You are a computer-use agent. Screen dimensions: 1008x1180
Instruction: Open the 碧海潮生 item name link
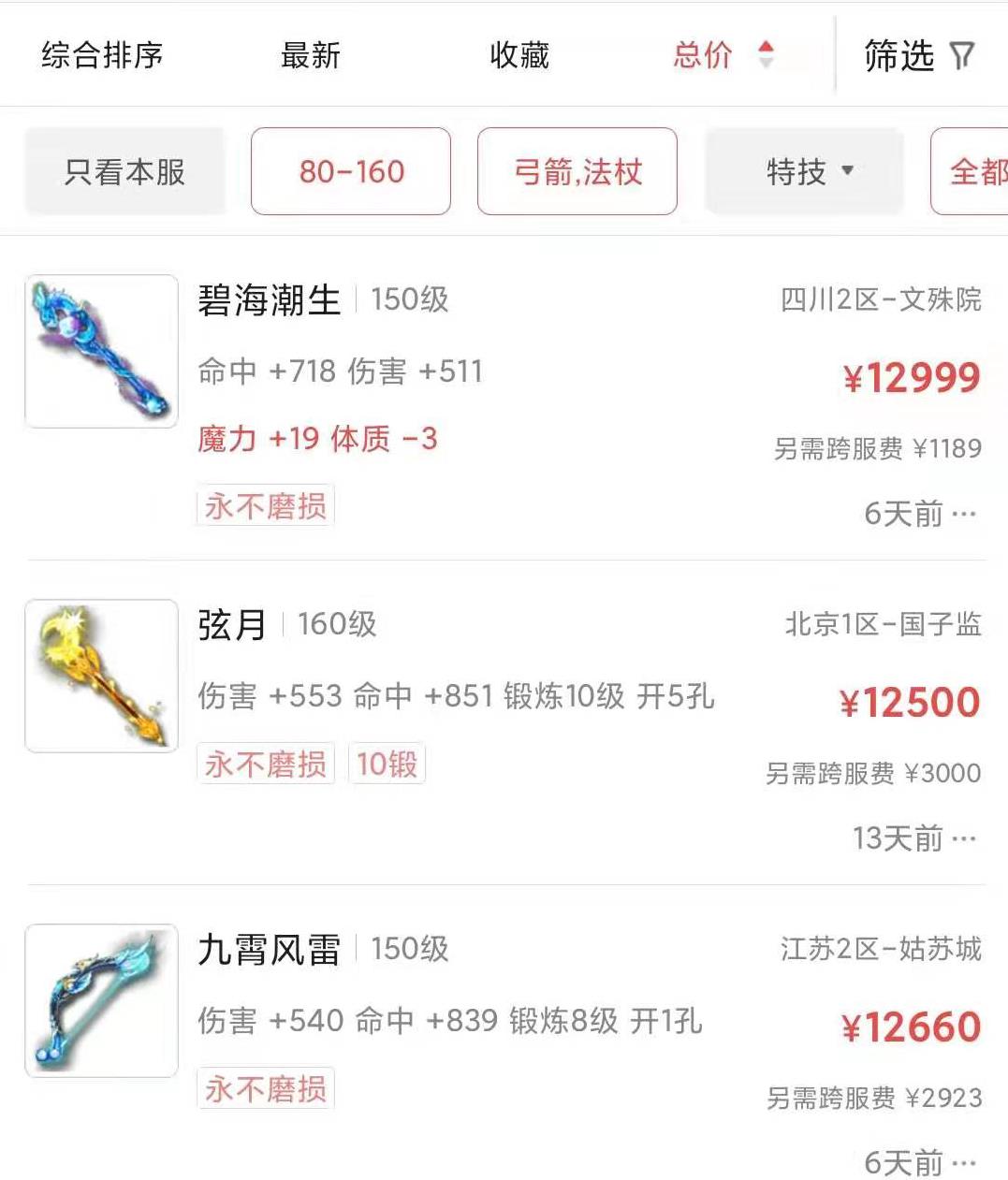coord(269,300)
